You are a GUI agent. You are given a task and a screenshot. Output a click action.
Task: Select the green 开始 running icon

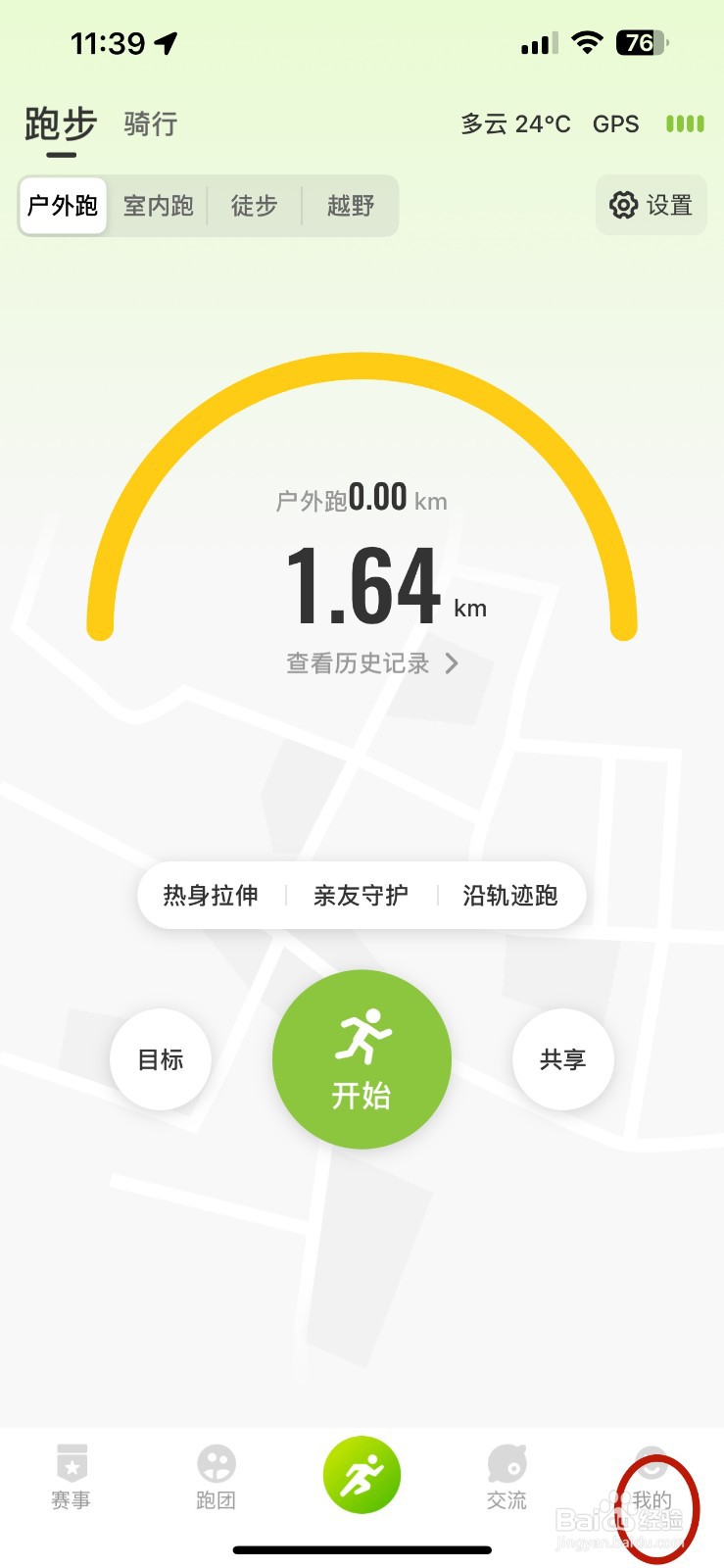point(362,1058)
